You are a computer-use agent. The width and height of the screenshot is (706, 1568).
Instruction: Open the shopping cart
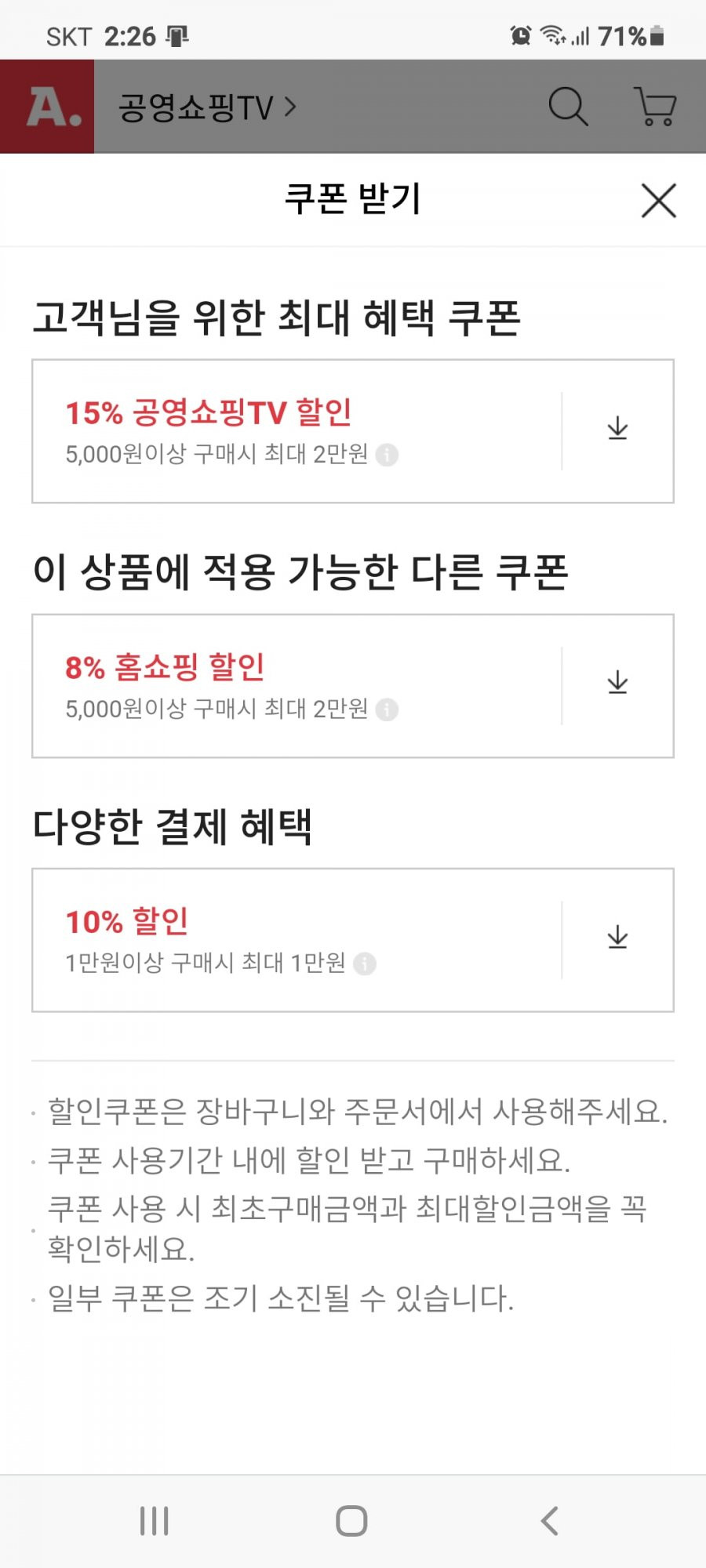(x=655, y=107)
